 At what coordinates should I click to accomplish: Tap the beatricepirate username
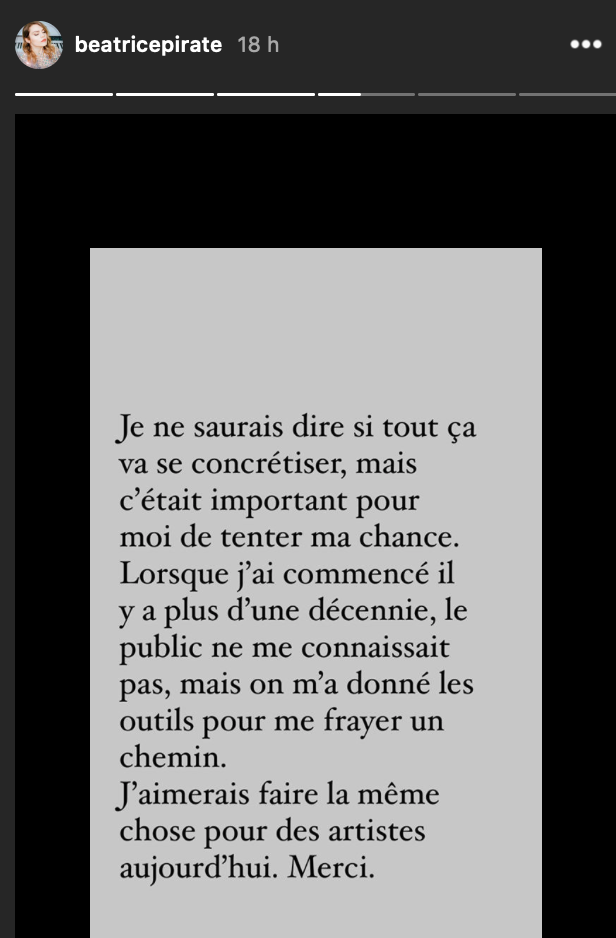point(148,45)
